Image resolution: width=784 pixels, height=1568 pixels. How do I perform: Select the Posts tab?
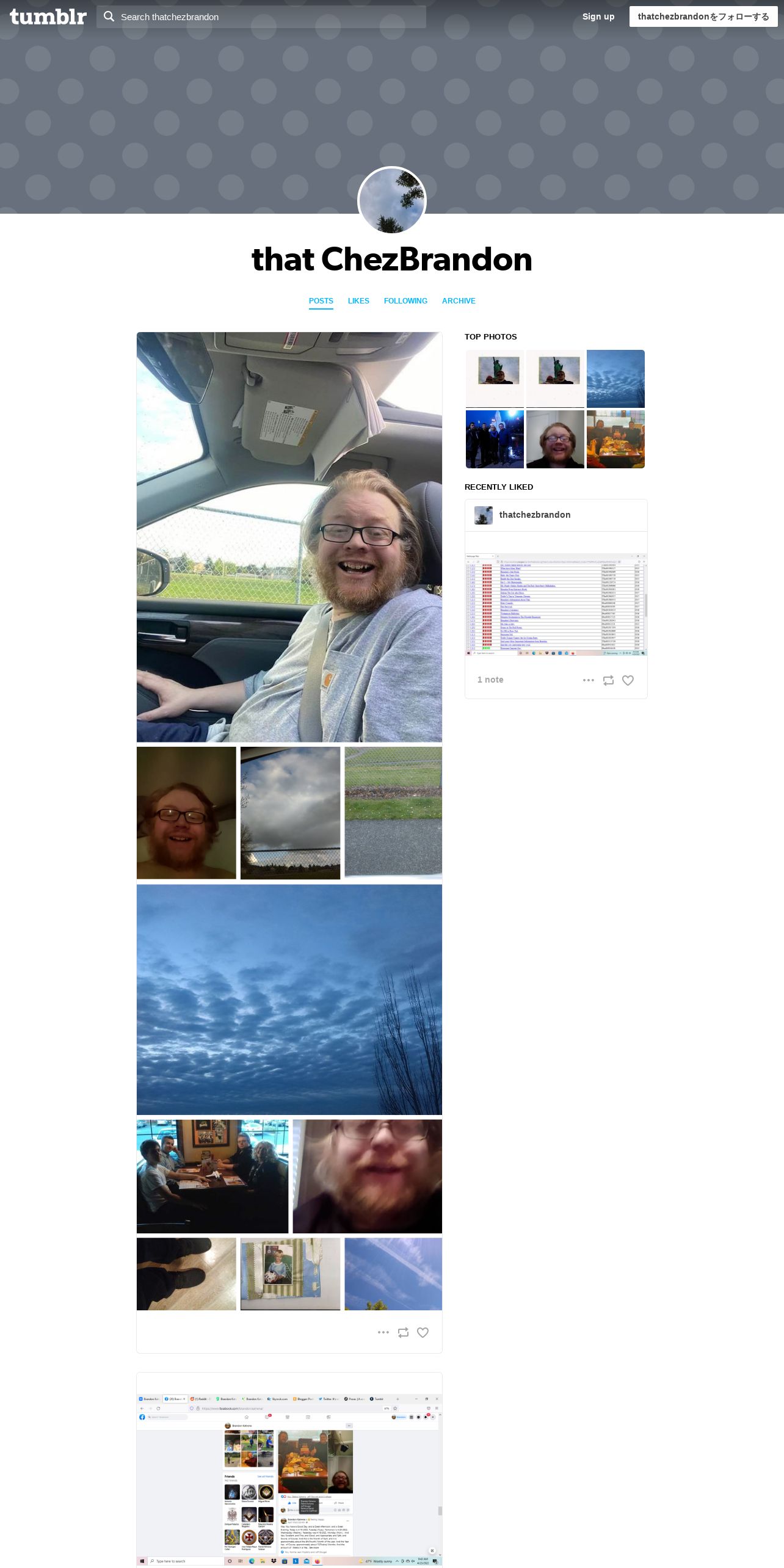pos(321,301)
